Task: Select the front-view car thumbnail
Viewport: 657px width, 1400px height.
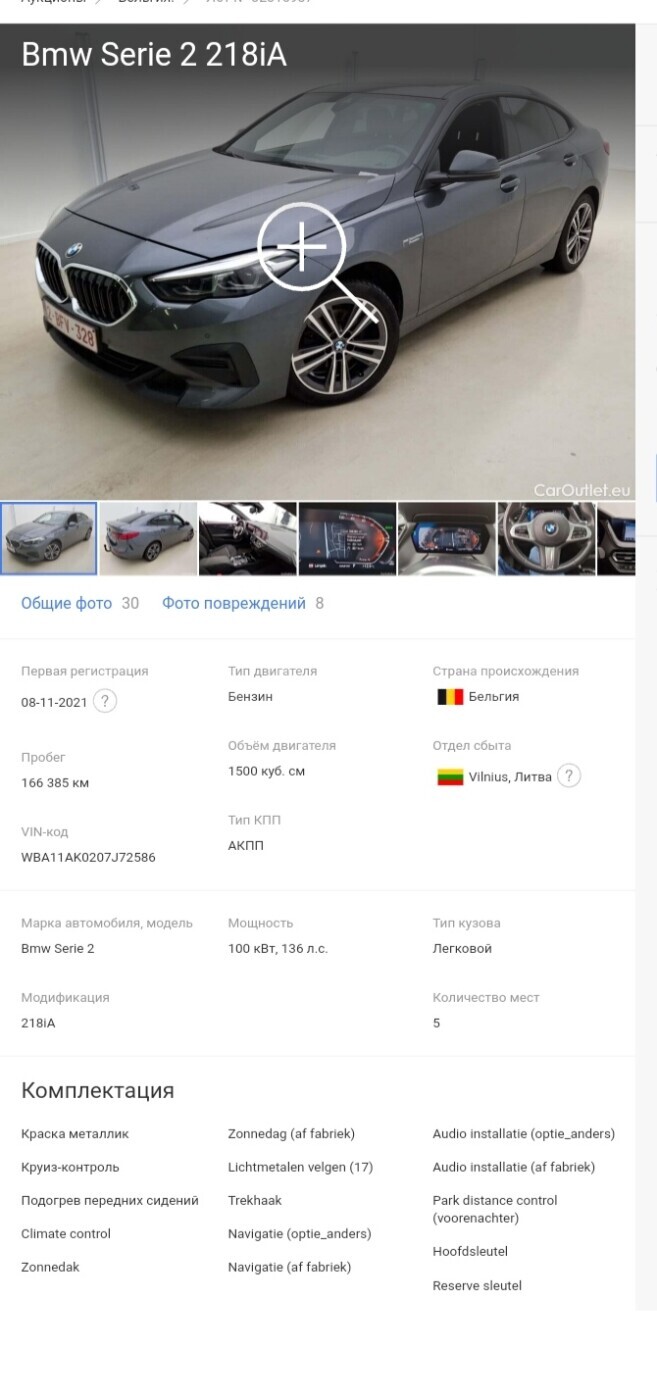Action: (49, 539)
